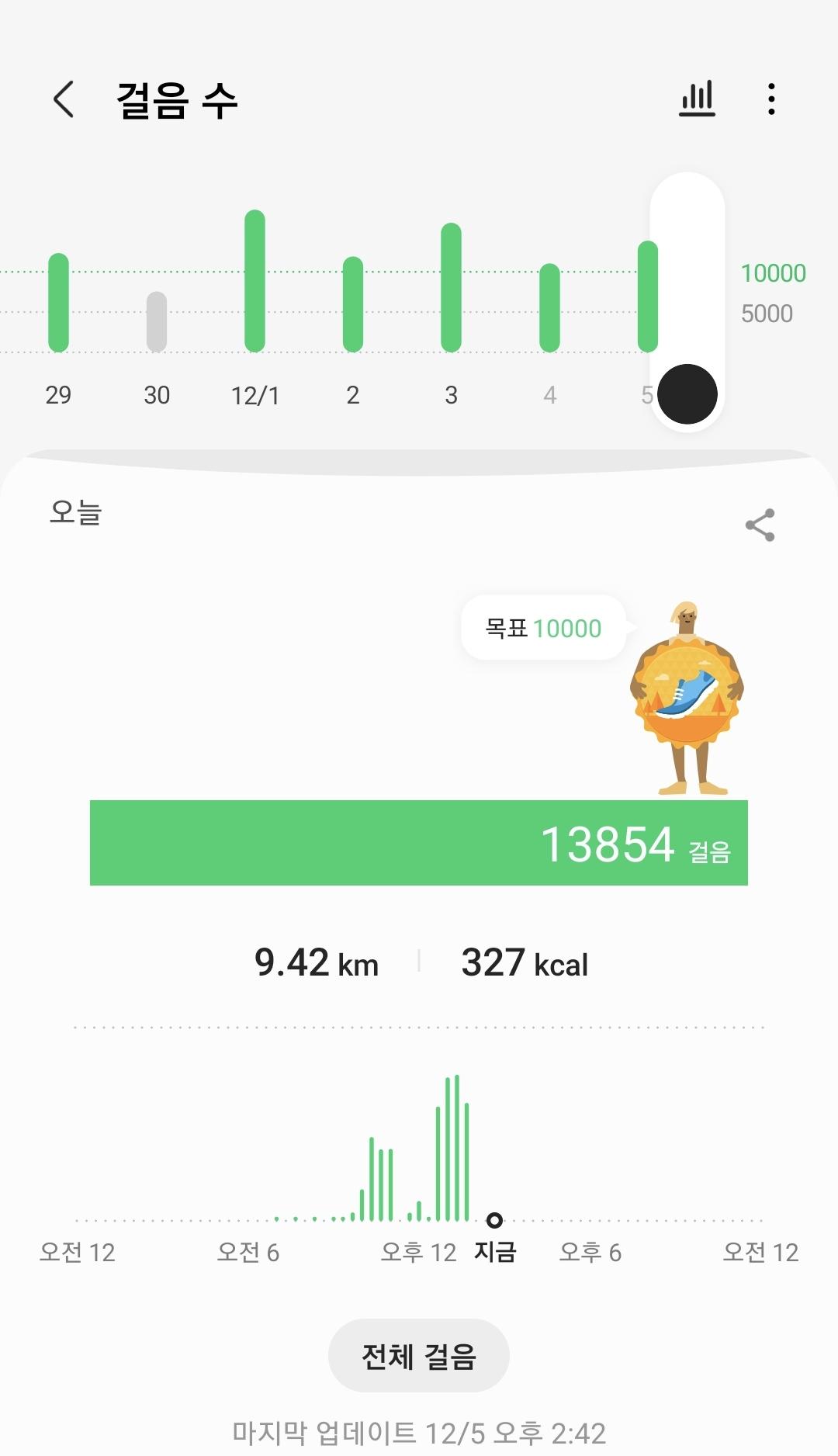This screenshot has height=1456, width=838.
Task: Tap the 전체 걸음 button
Action: (x=418, y=1356)
